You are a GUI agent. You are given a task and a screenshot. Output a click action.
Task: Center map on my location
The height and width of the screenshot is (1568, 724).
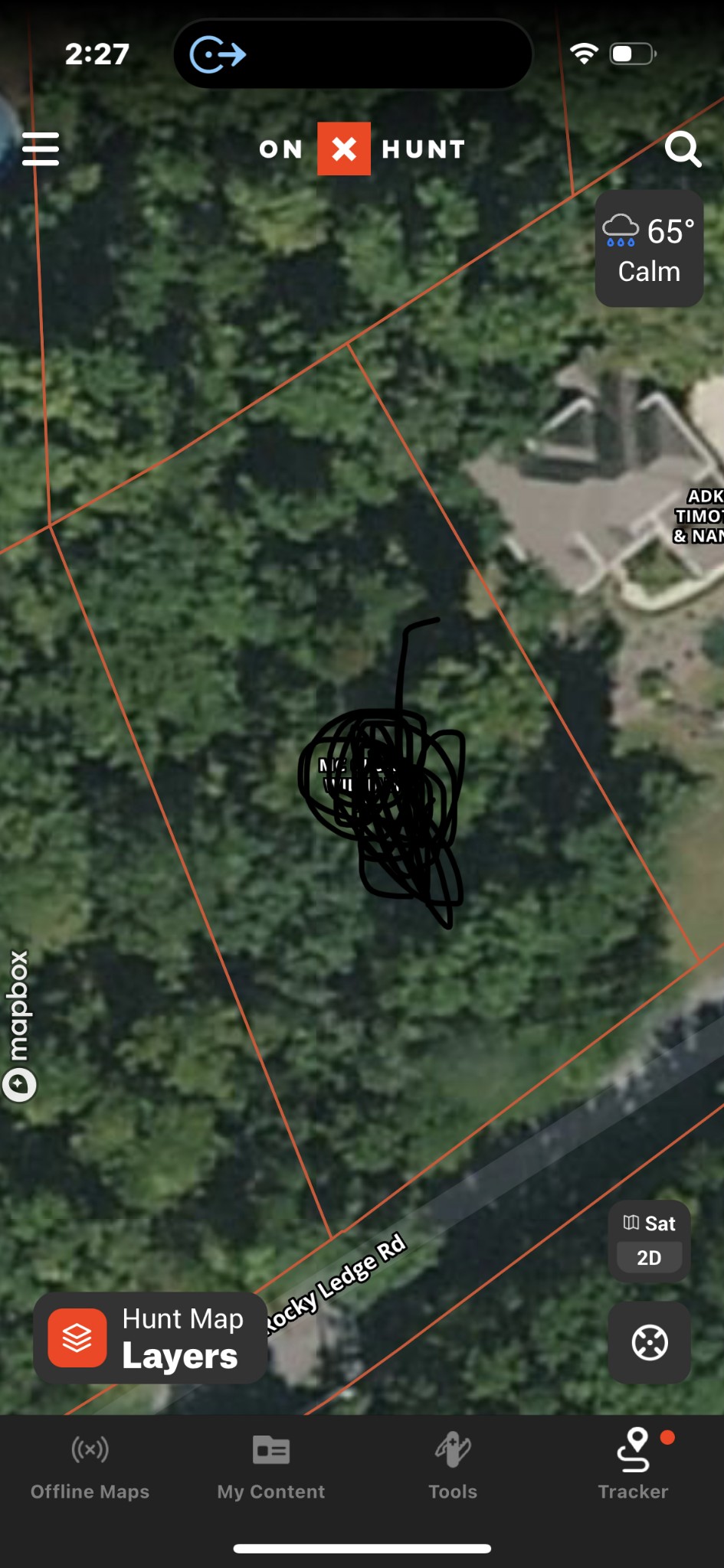pos(649,1342)
